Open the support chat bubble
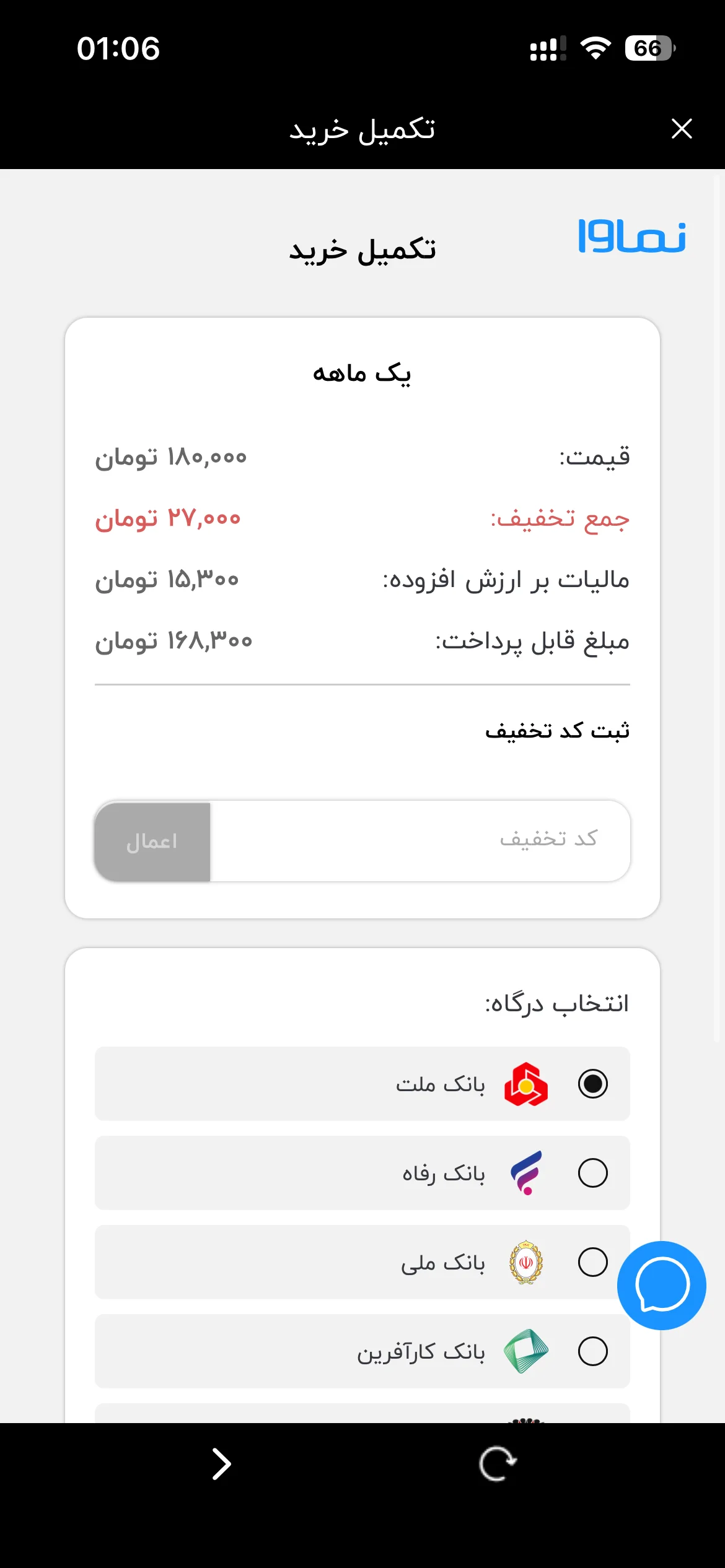Image resolution: width=725 pixels, height=1568 pixels. coord(662,1285)
